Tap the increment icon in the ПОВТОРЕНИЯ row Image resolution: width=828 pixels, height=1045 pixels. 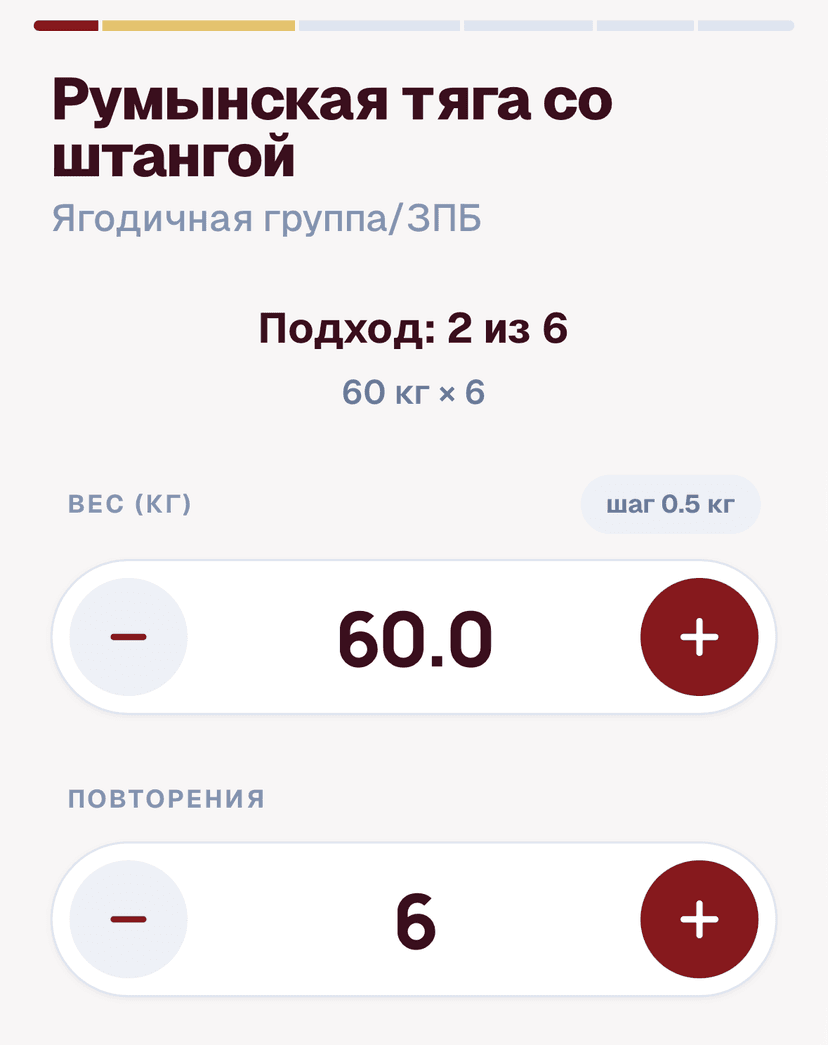click(699, 918)
